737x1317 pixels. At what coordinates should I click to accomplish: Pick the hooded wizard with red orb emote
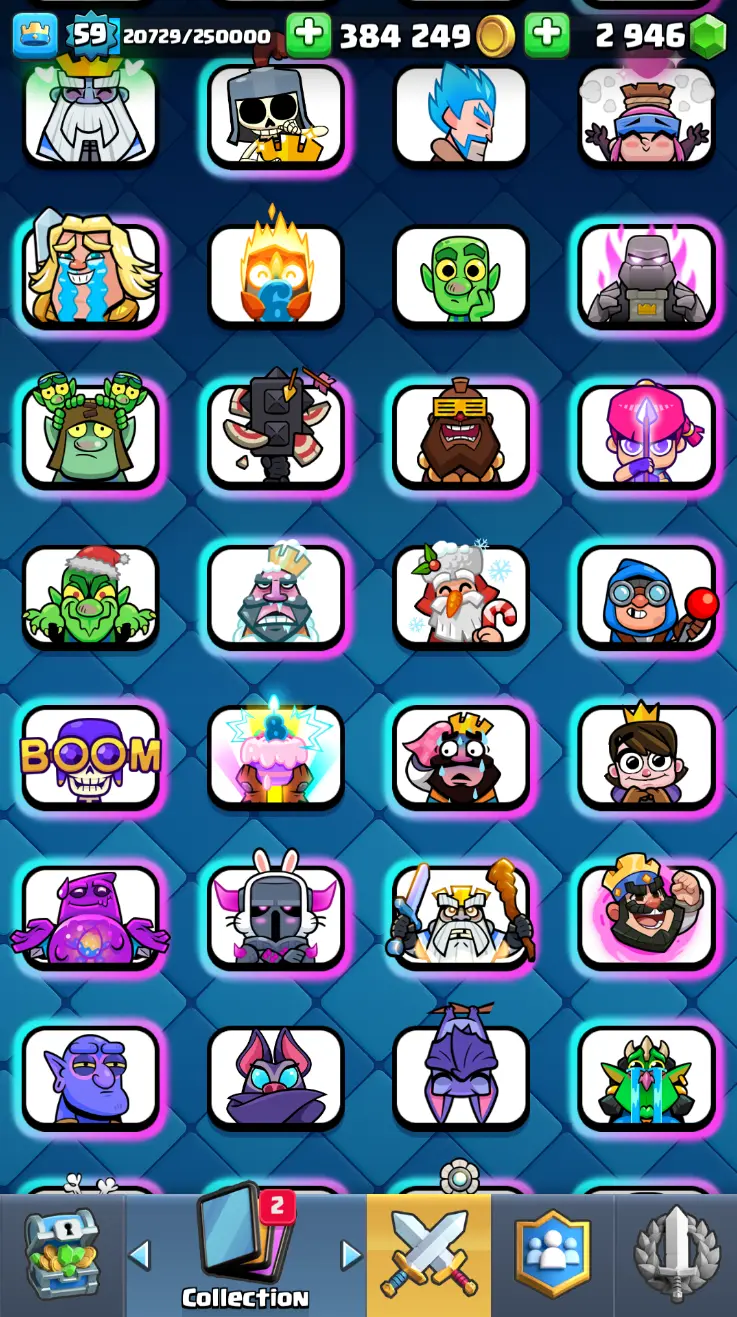pyautogui.click(x=646, y=596)
